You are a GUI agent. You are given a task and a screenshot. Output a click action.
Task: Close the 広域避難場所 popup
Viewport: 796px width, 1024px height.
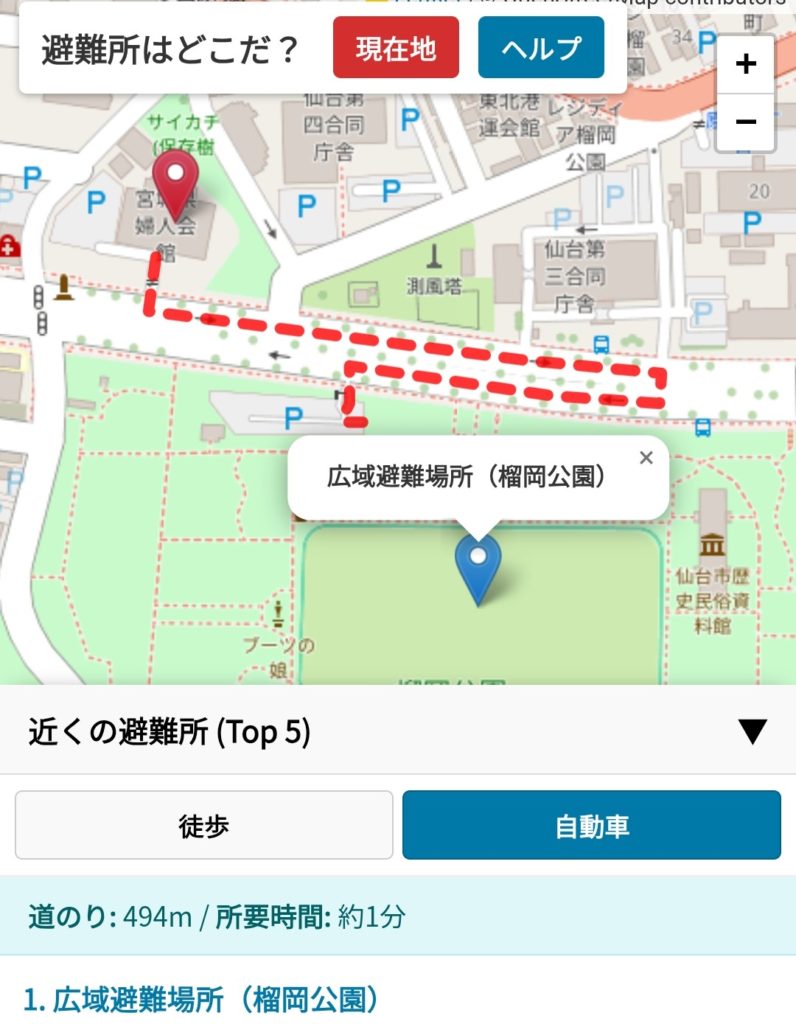point(646,458)
